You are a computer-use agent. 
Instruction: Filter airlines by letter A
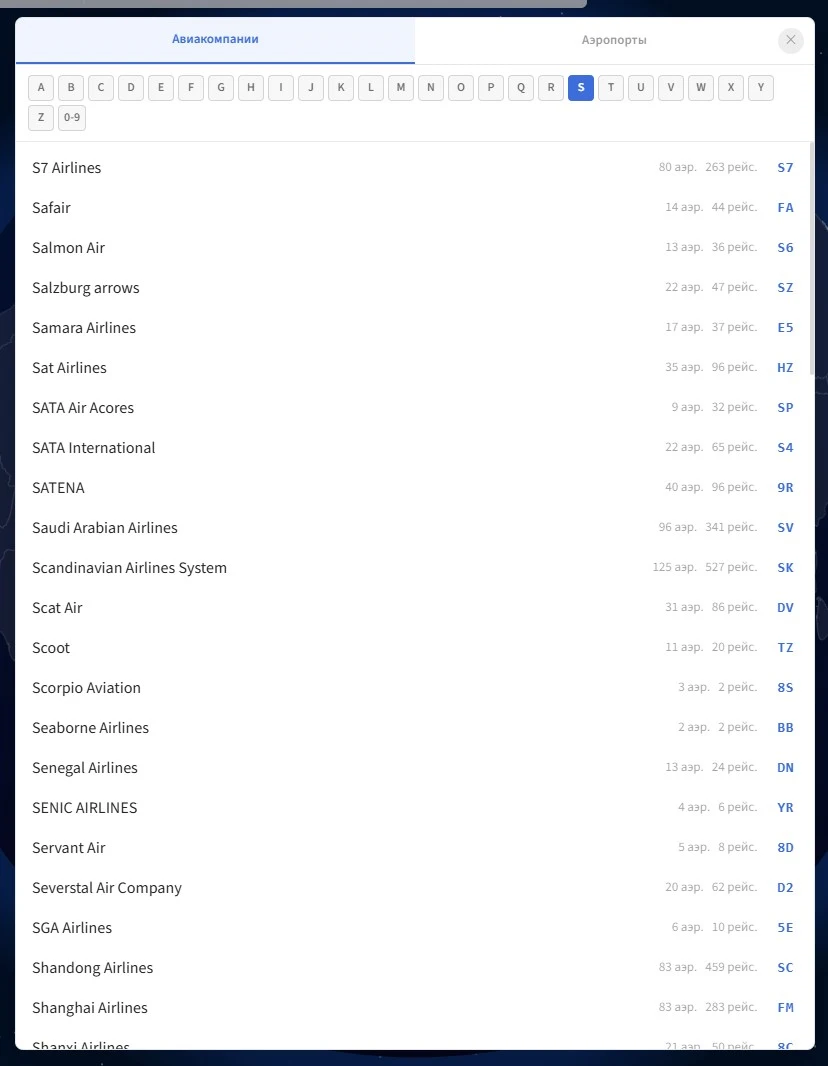pos(41,88)
